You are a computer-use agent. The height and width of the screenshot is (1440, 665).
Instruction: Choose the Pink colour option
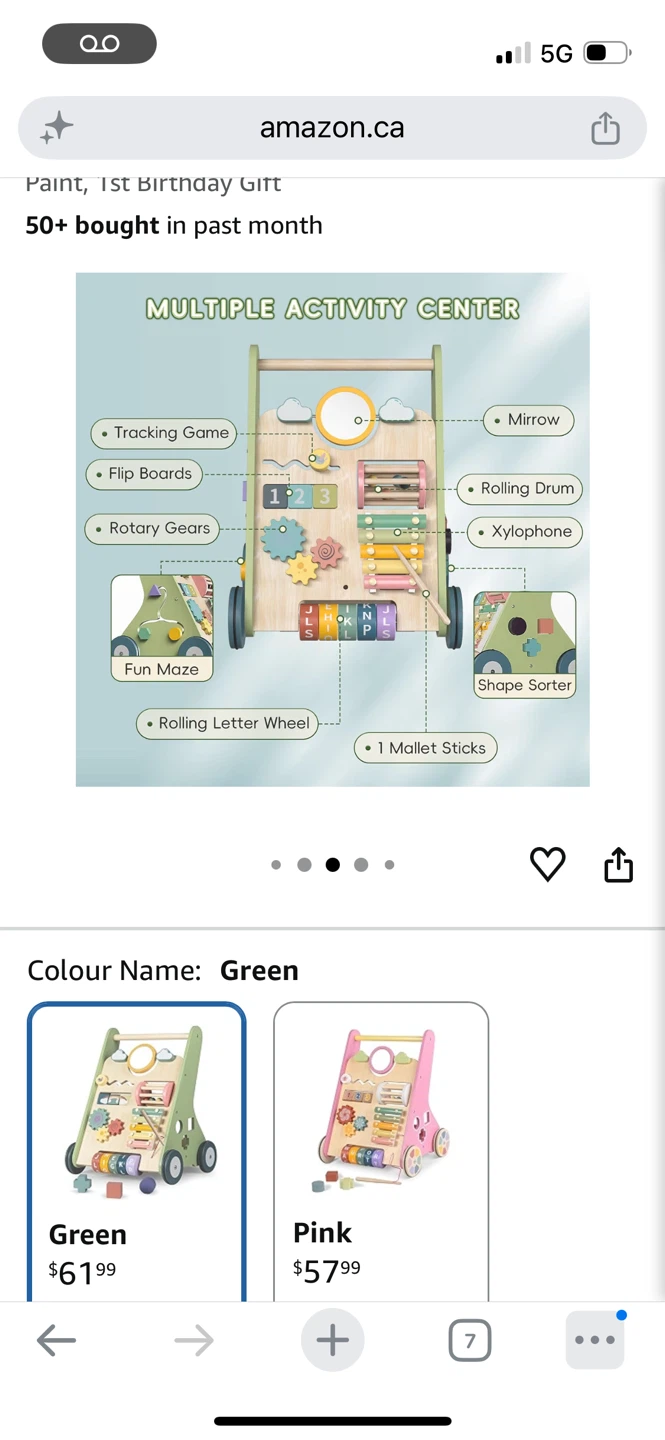pyautogui.click(x=381, y=1150)
